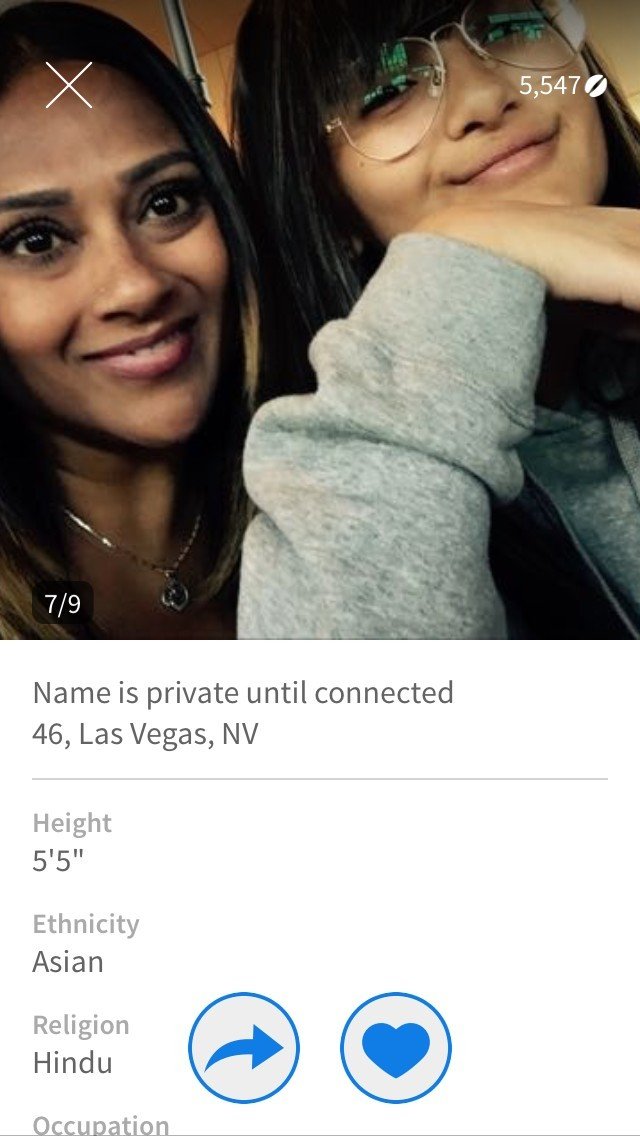
Task: Close this profile view
Action: [68, 85]
